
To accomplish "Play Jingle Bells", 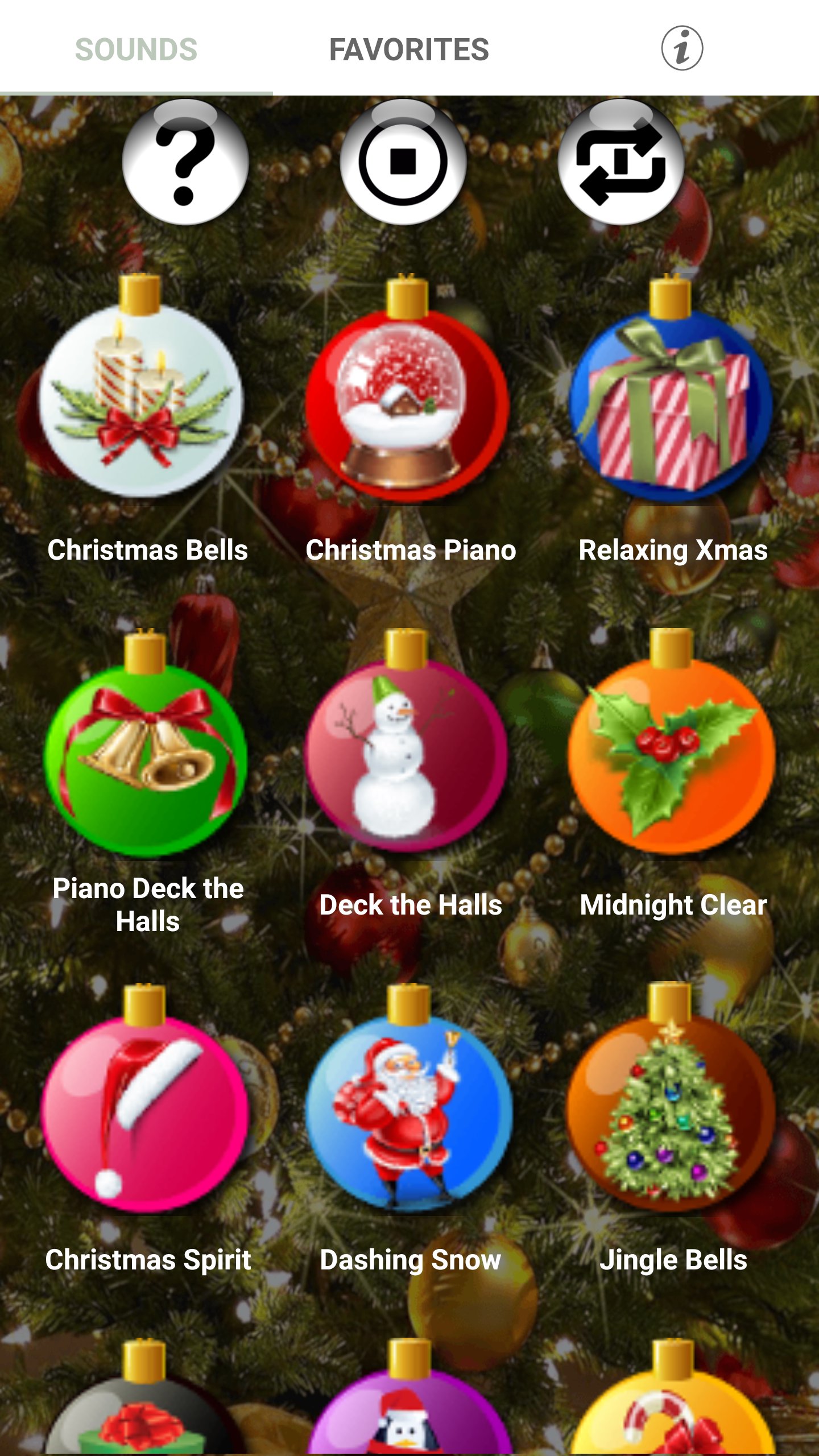I will tap(671, 1112).
